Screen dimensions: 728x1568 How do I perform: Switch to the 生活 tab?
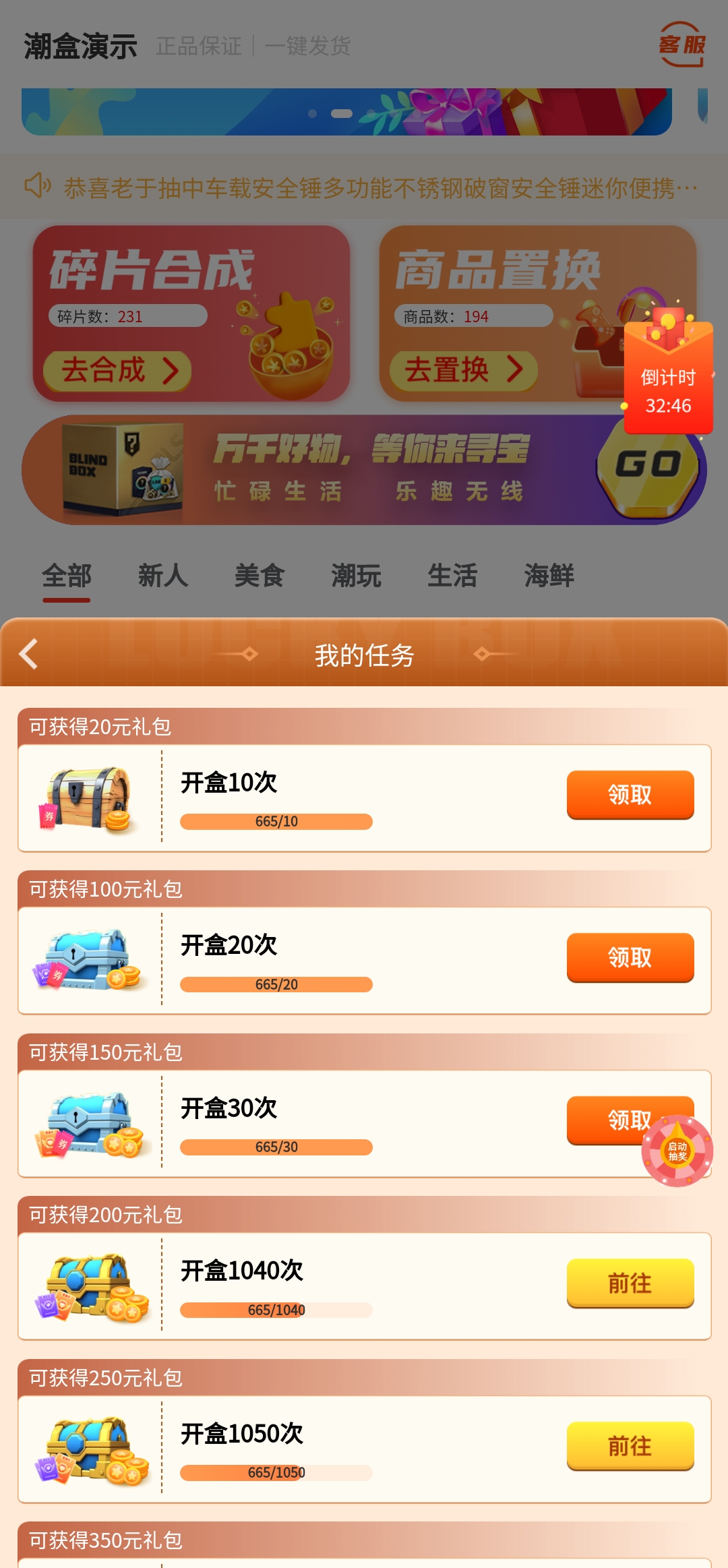point(452,576)
